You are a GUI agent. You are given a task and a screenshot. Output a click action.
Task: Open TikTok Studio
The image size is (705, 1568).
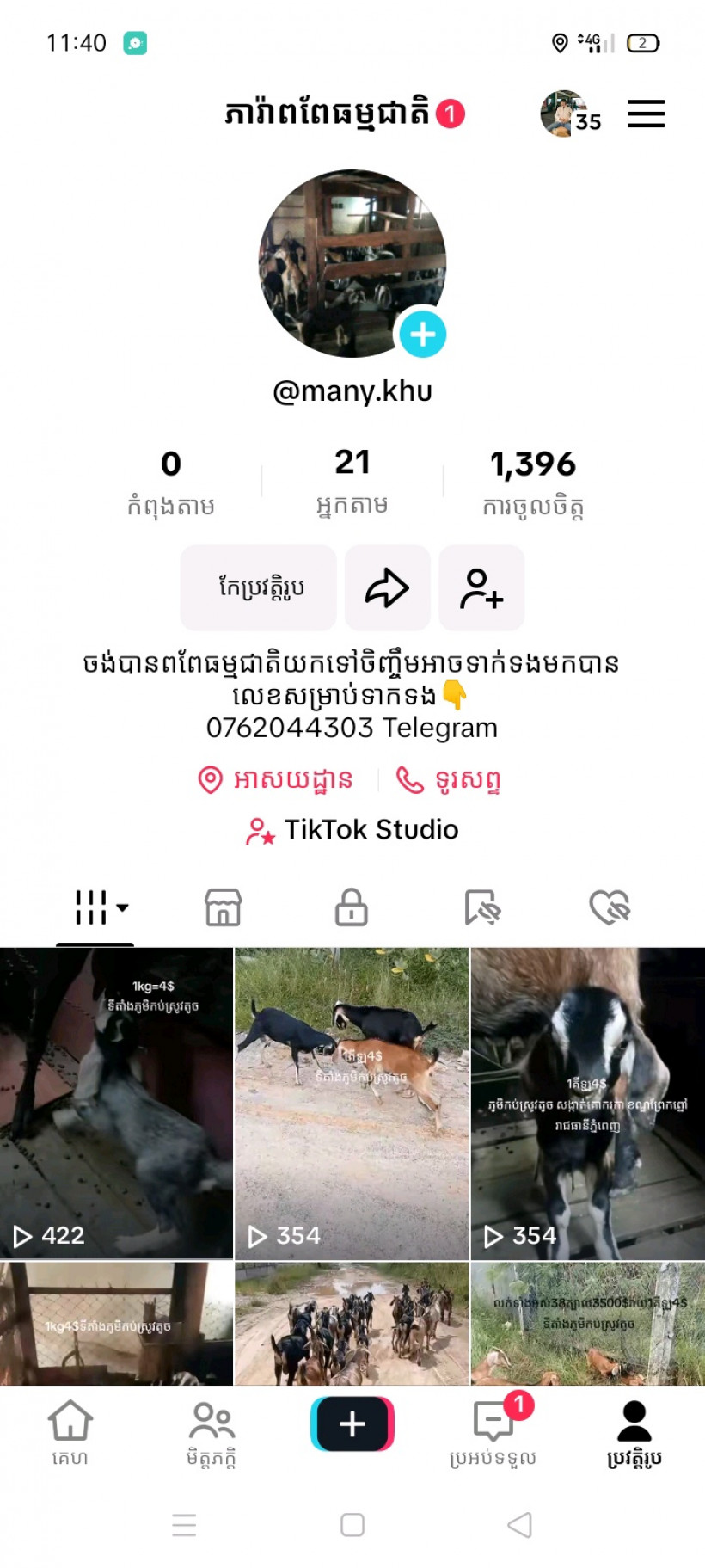coord(352,829)
